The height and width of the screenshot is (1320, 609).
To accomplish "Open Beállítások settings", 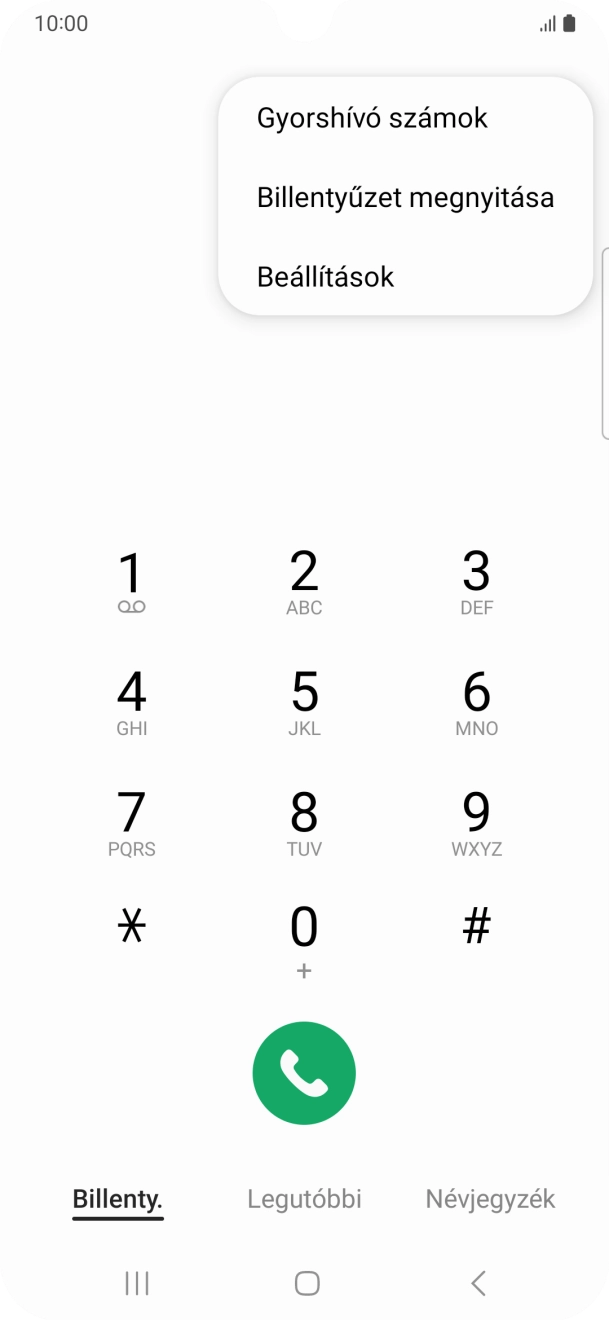I will [326, 276].
